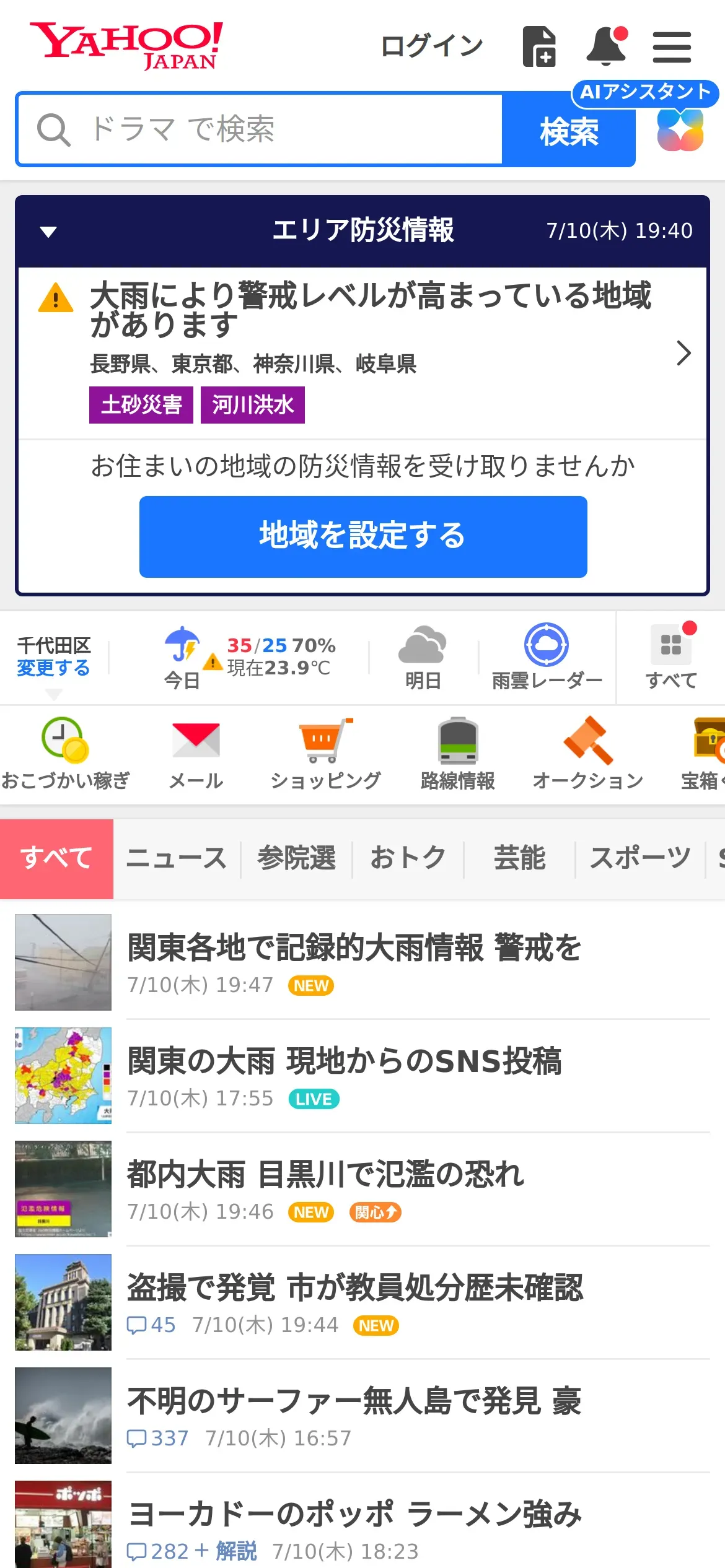725x1568 pixels.
Task: Tap the blue 検索 button
Action: coord(568,131)
